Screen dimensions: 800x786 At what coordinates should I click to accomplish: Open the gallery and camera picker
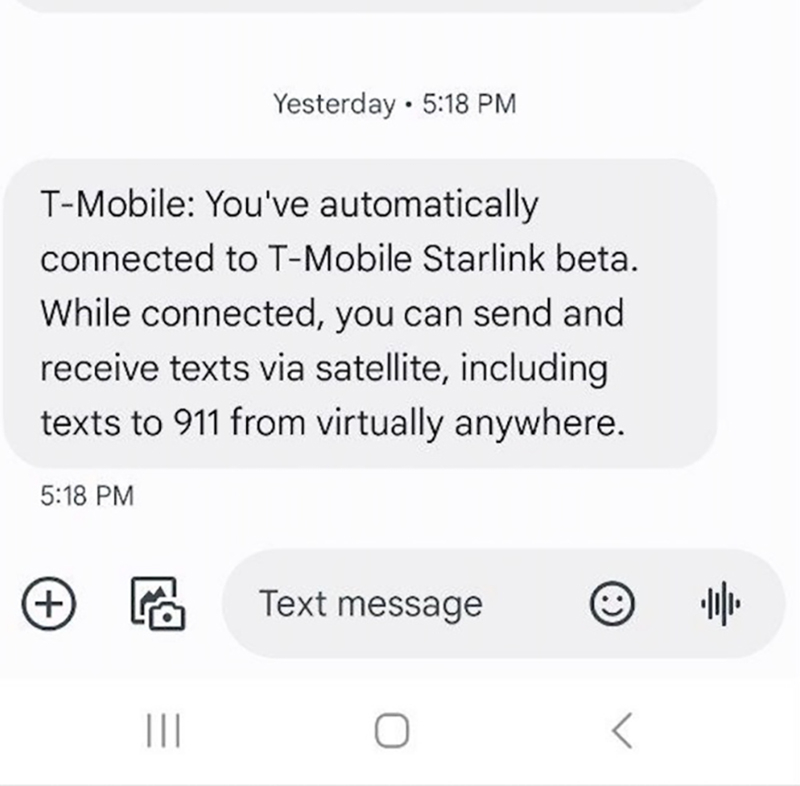tap(157, 603)
